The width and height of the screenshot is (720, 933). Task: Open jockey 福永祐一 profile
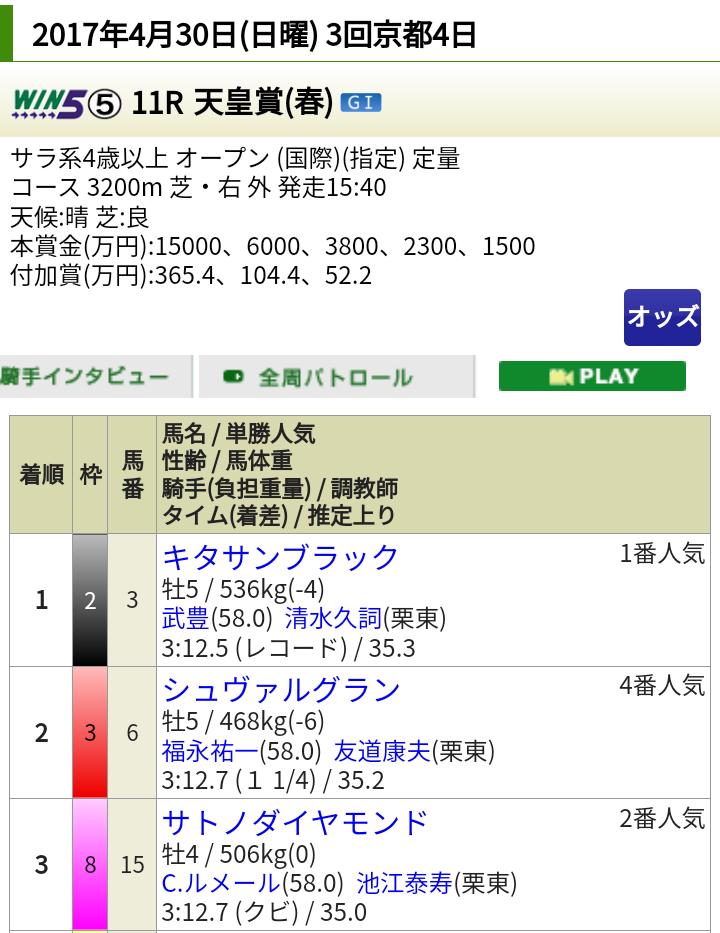(210, 751)
